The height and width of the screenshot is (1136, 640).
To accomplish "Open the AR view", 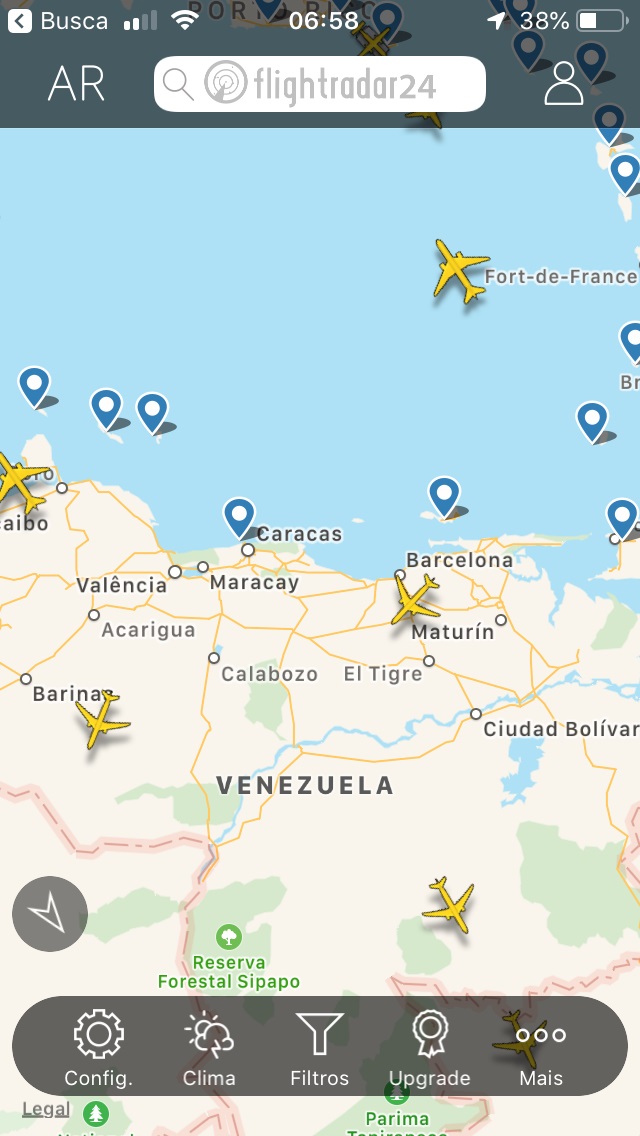I will [x=76, y=85].
